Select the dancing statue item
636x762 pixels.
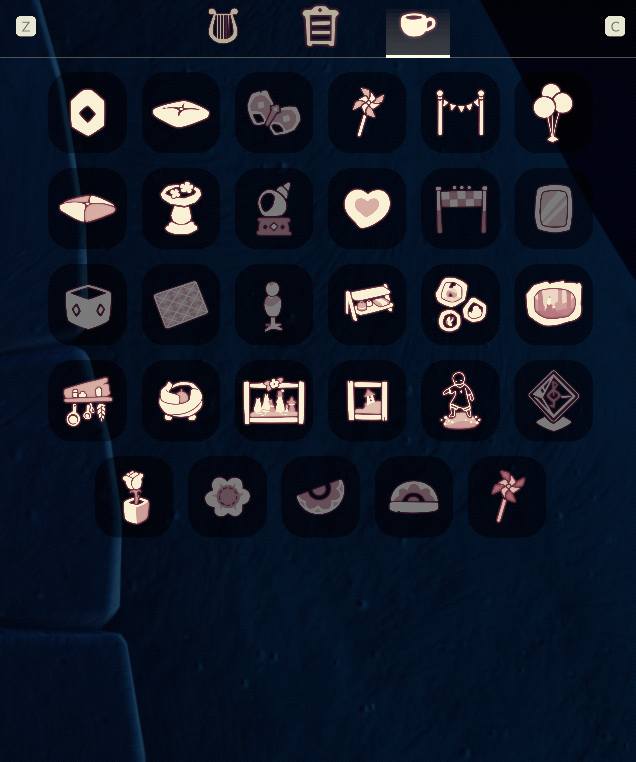point(460,400)
